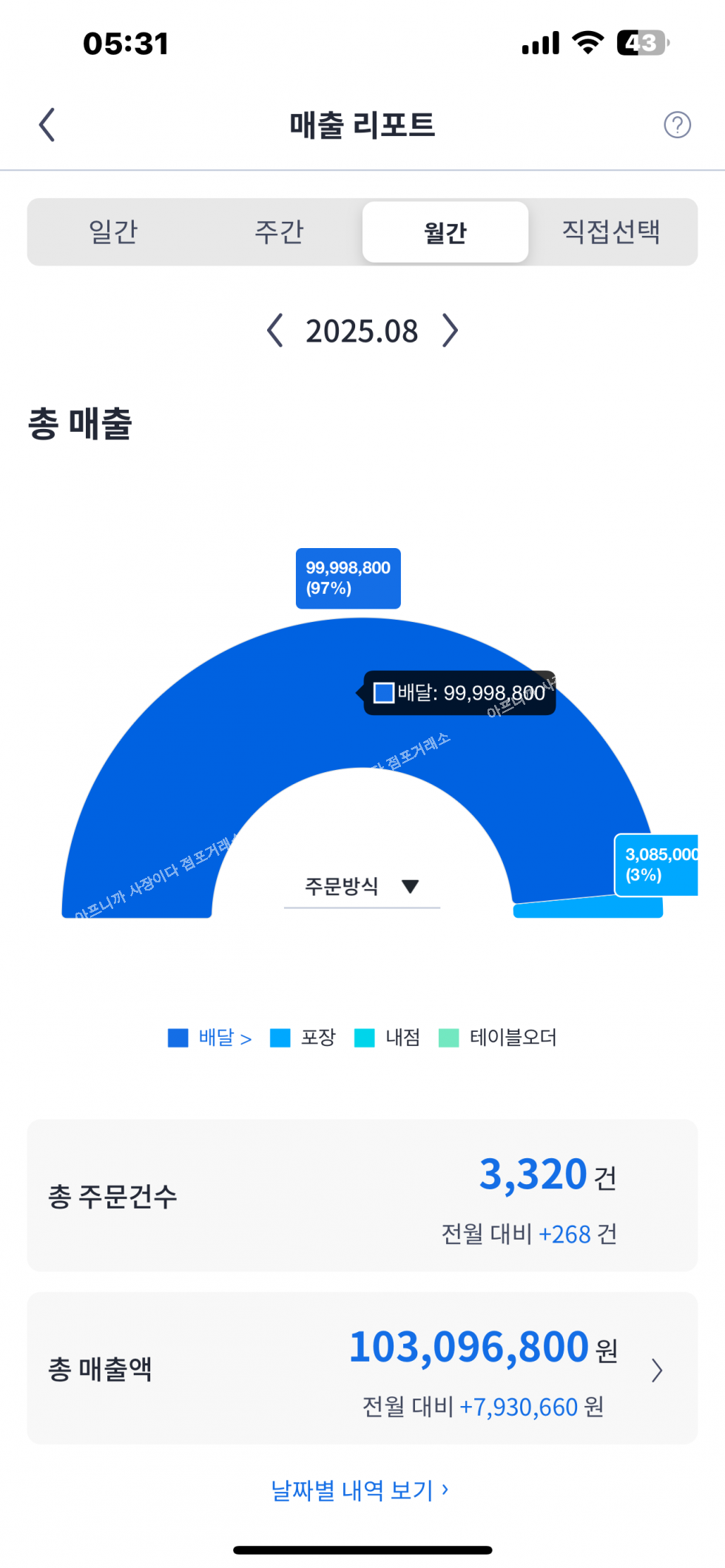Go to the next month after 2025.08
Viewport: 725px width, 1568px height.
[450, 331]
